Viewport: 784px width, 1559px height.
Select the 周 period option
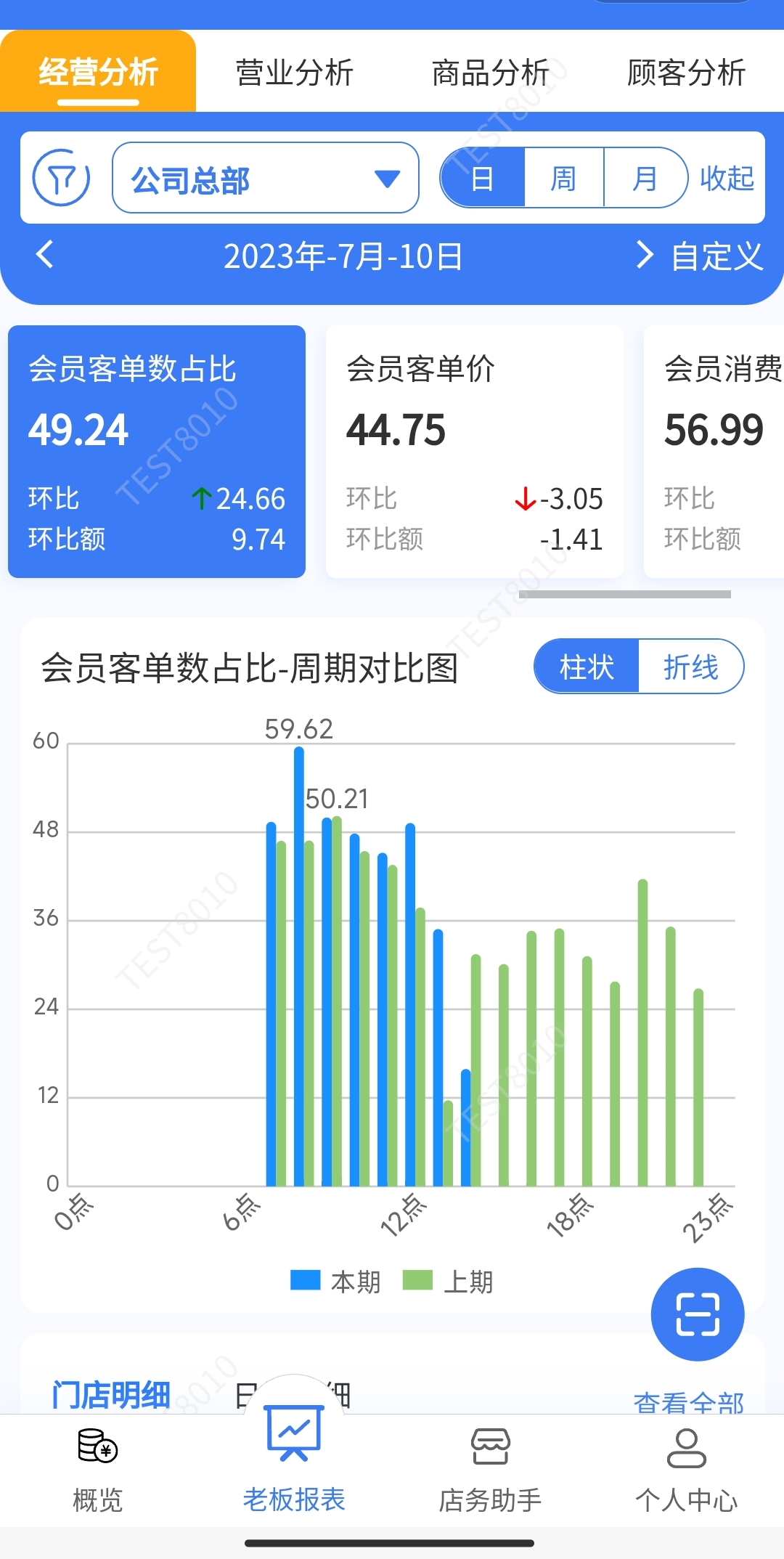click(563, 178)
